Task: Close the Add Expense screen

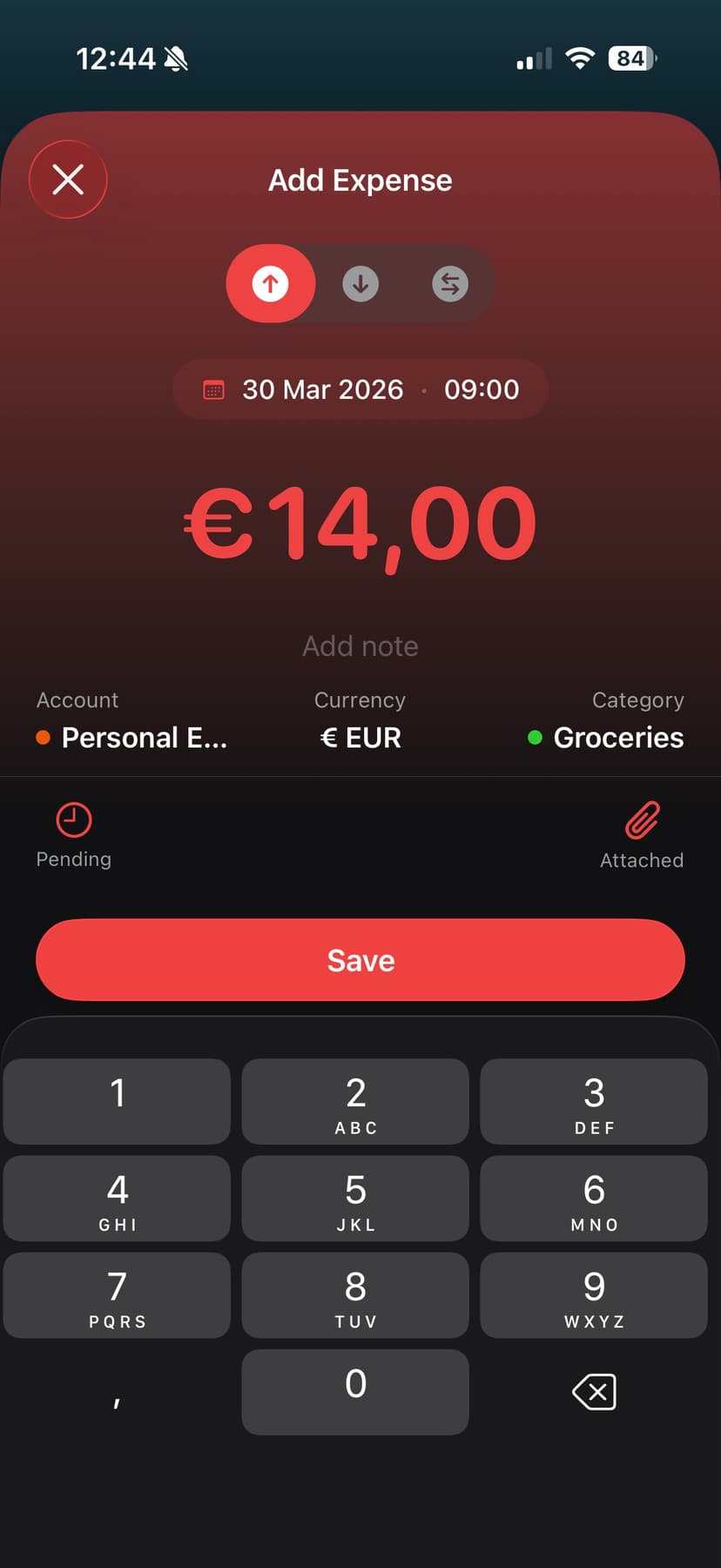Action: tap(68, 179)
